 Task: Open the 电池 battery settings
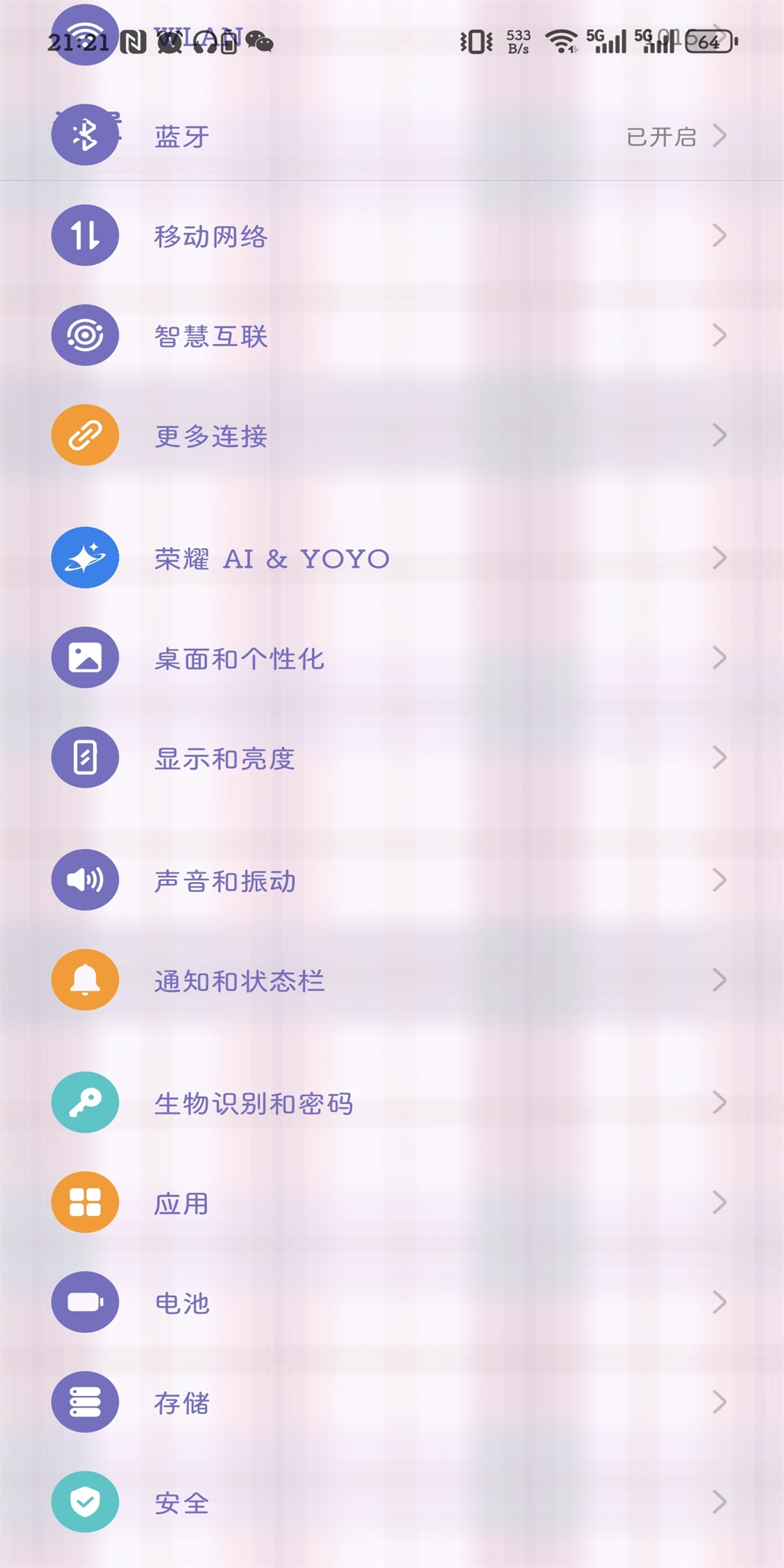pyautogui.click(x=392, y=1302)
